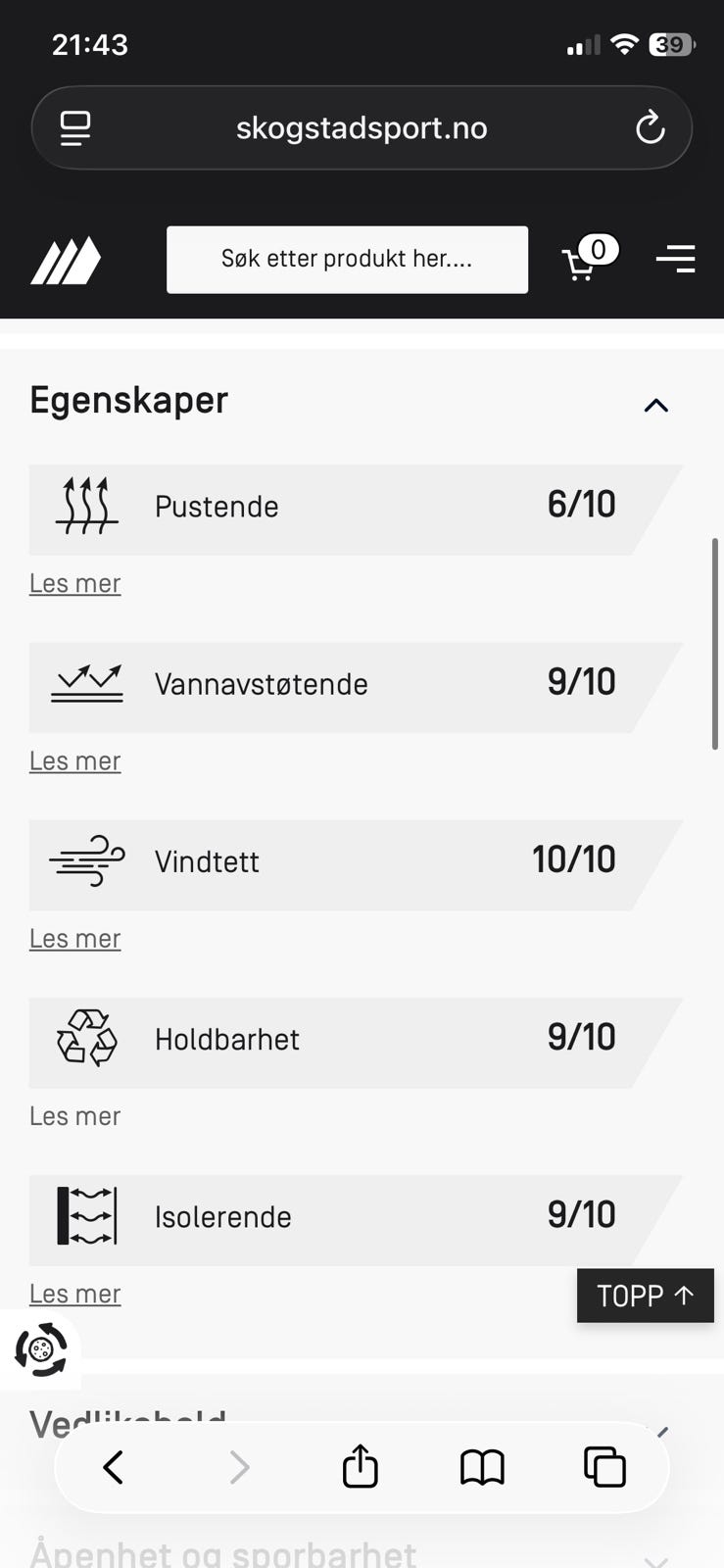The width and height of the screenshot is (724, 1568).
Task: Click the Vannavstøtende water-repellent icon
Action: [x=87, y=683]
